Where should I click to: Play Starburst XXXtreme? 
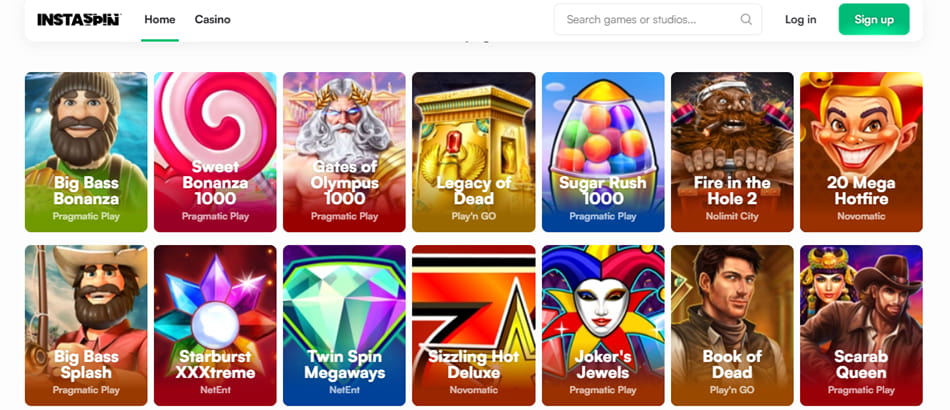click(215, 325)
